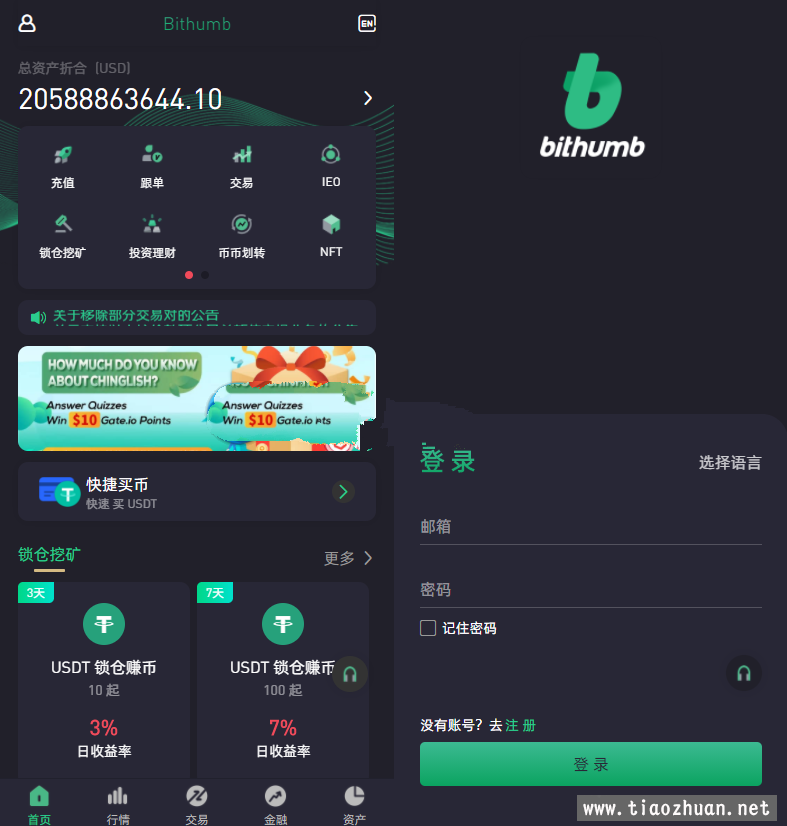Switch to the 资产 assets tab
787x826 pixels.
(x=354, y=805)
